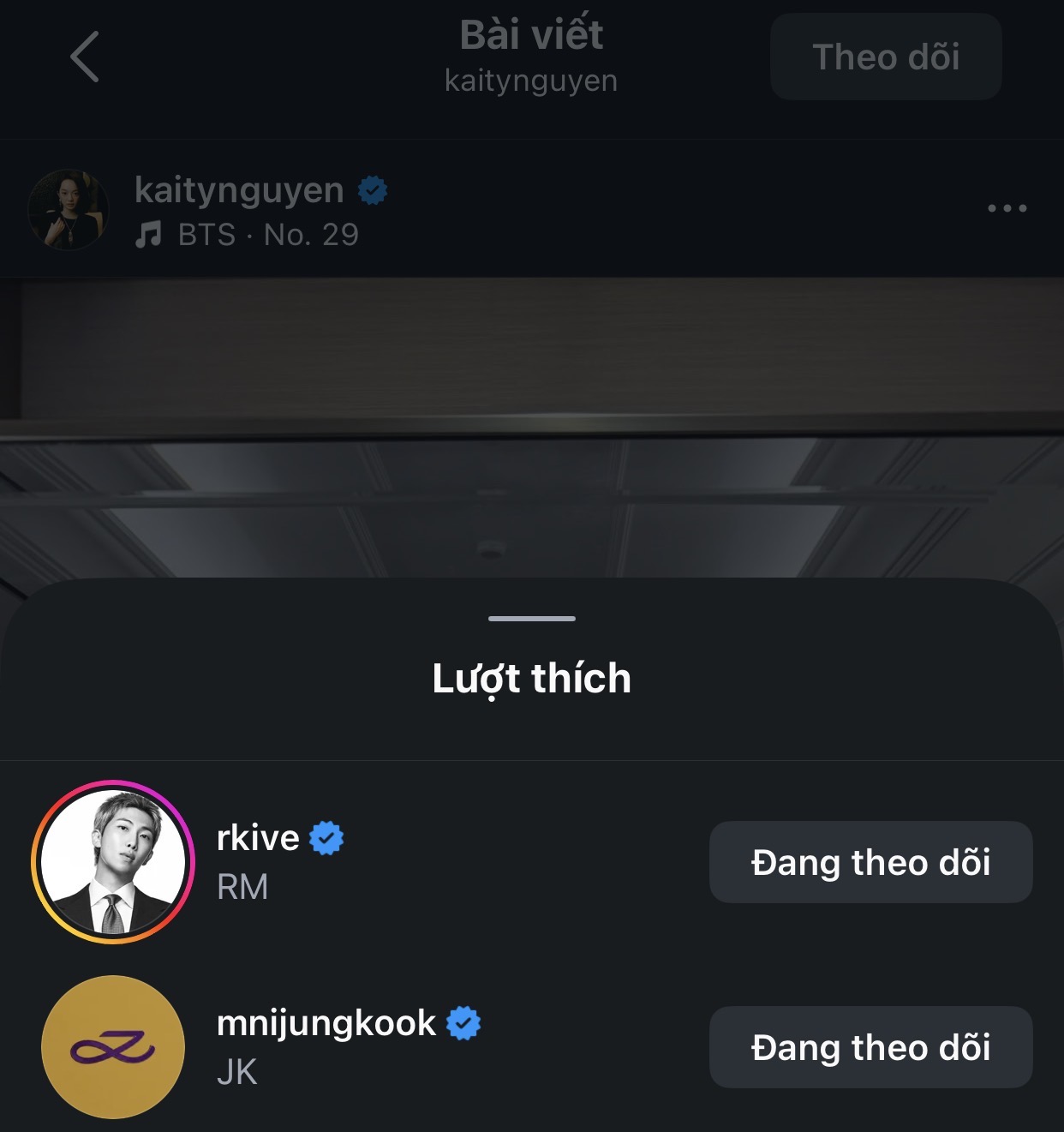Tap the Lượt thích heading text
The width and height of the screenshot is (1064, 1132).
pyautogui.click(x=531, y=678)
